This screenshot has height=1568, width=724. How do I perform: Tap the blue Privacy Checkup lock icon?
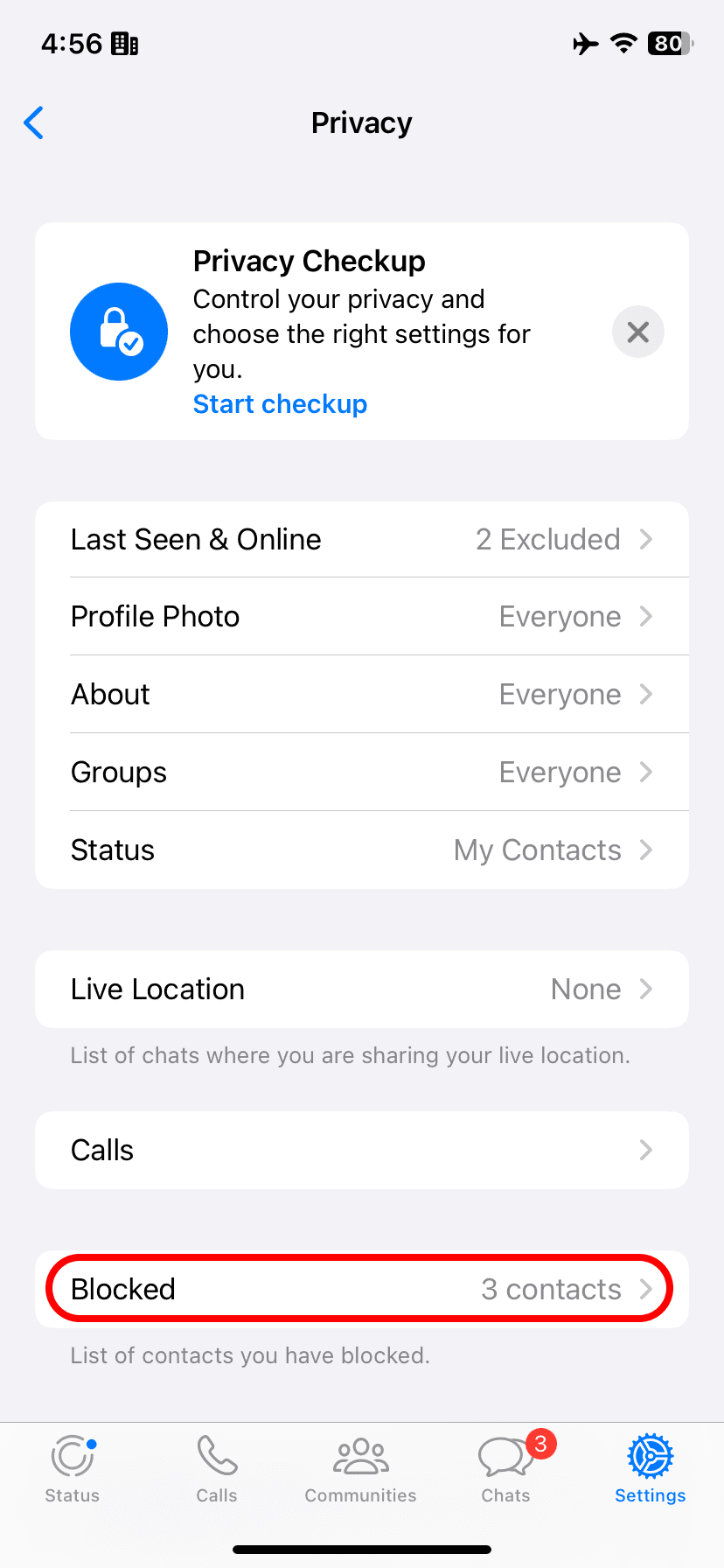pos(119,331)
